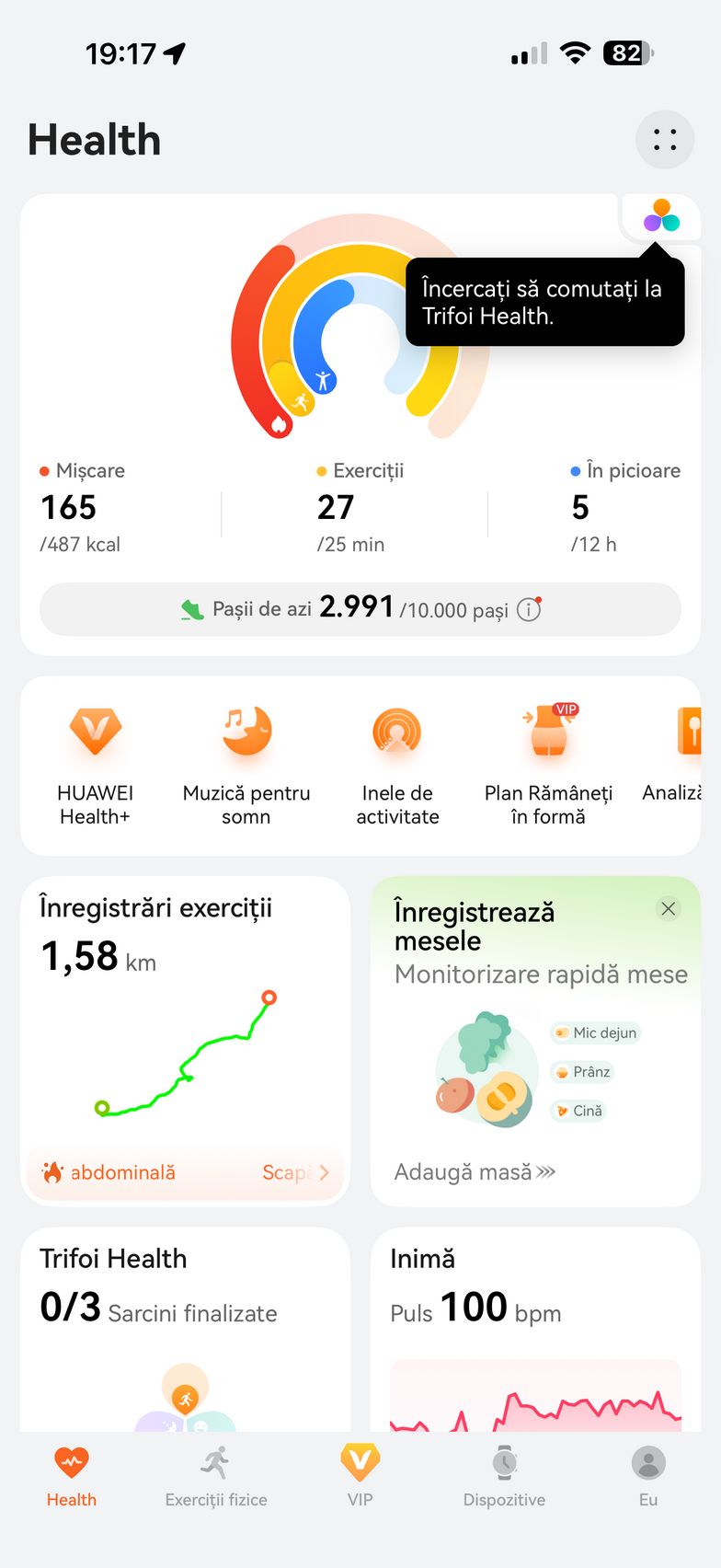Switch to the Dispozitive tab
Image resolution: width=721 pixels, height=1568 pixels.
(504, 1478)
